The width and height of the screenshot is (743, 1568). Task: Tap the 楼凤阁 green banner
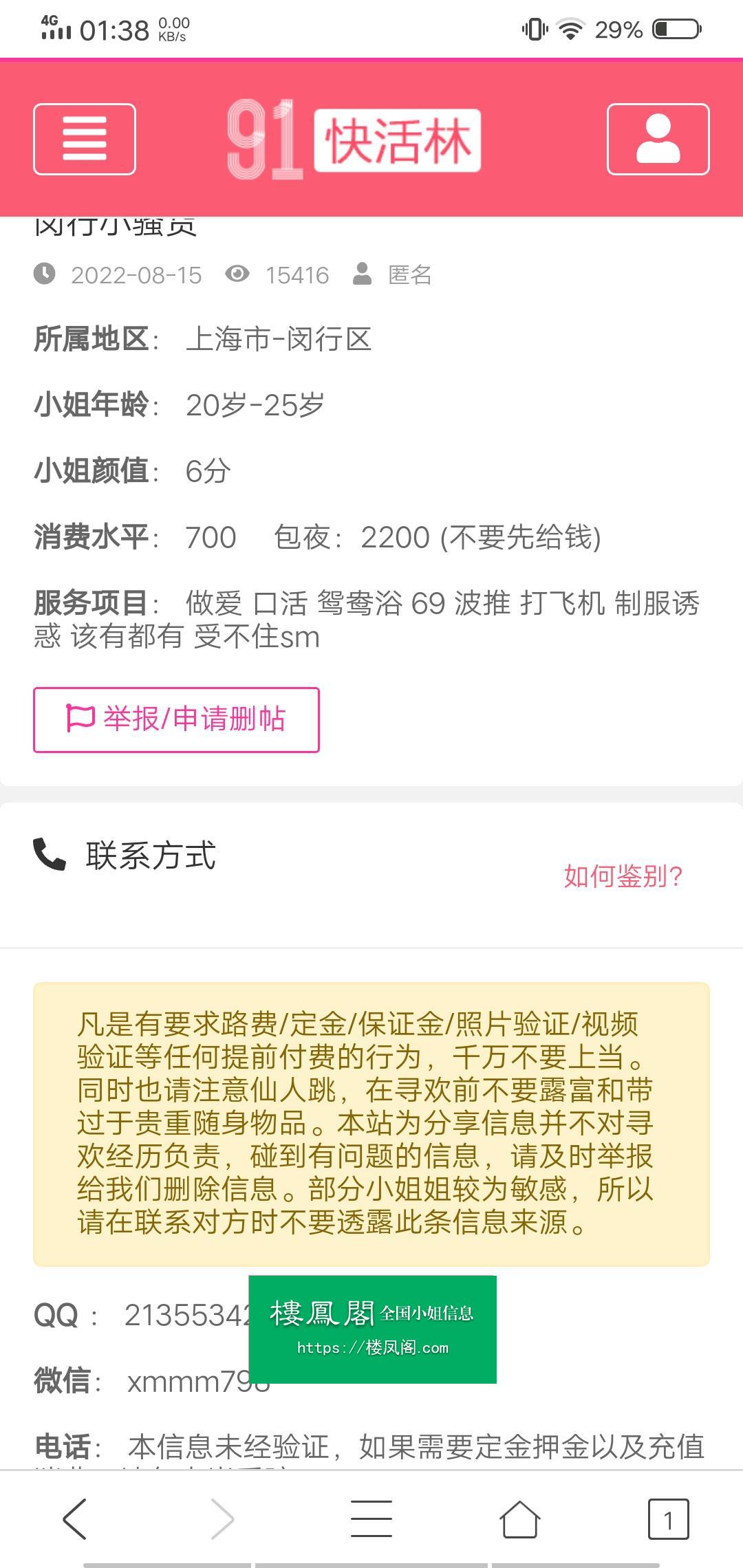[x=372, y=1329]
